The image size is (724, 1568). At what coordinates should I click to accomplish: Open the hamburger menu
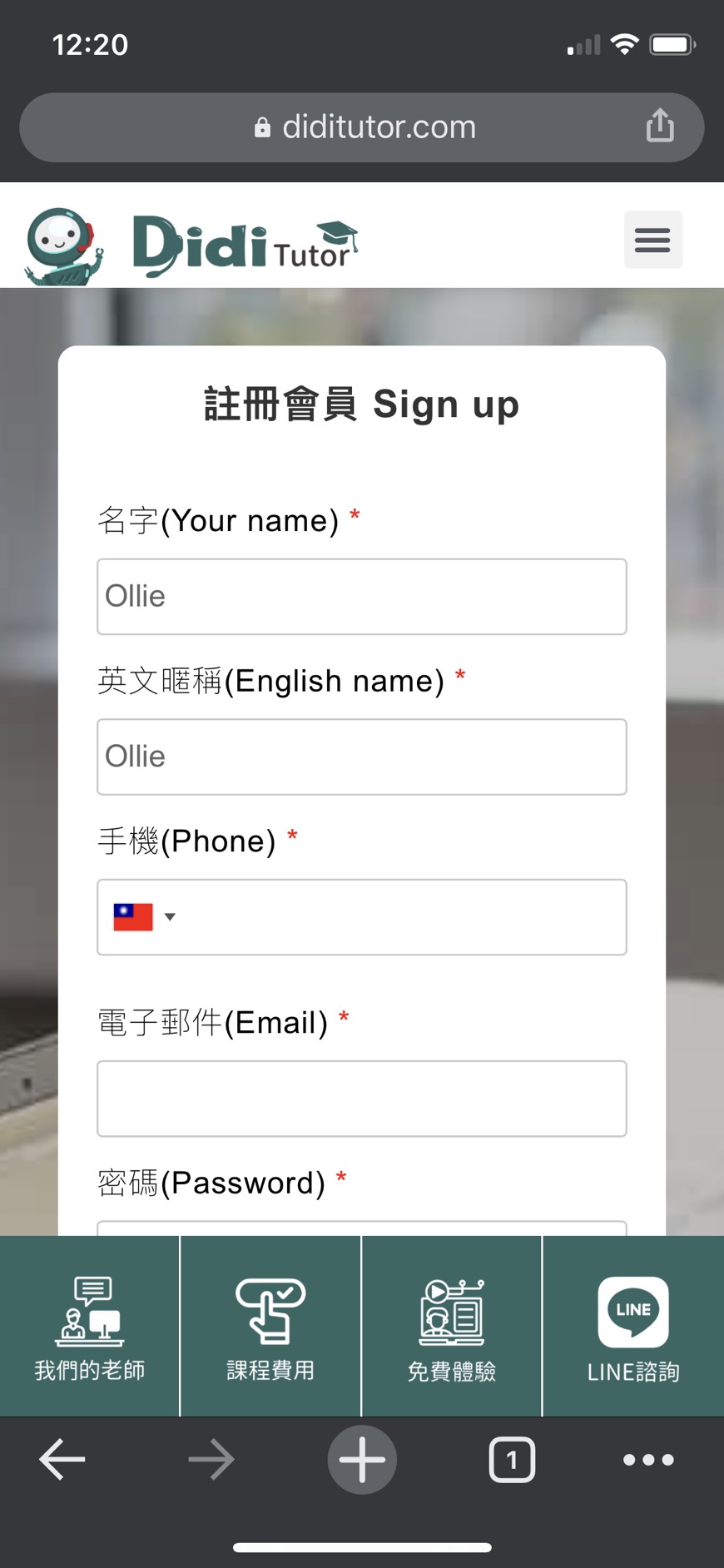pos(653,240)
